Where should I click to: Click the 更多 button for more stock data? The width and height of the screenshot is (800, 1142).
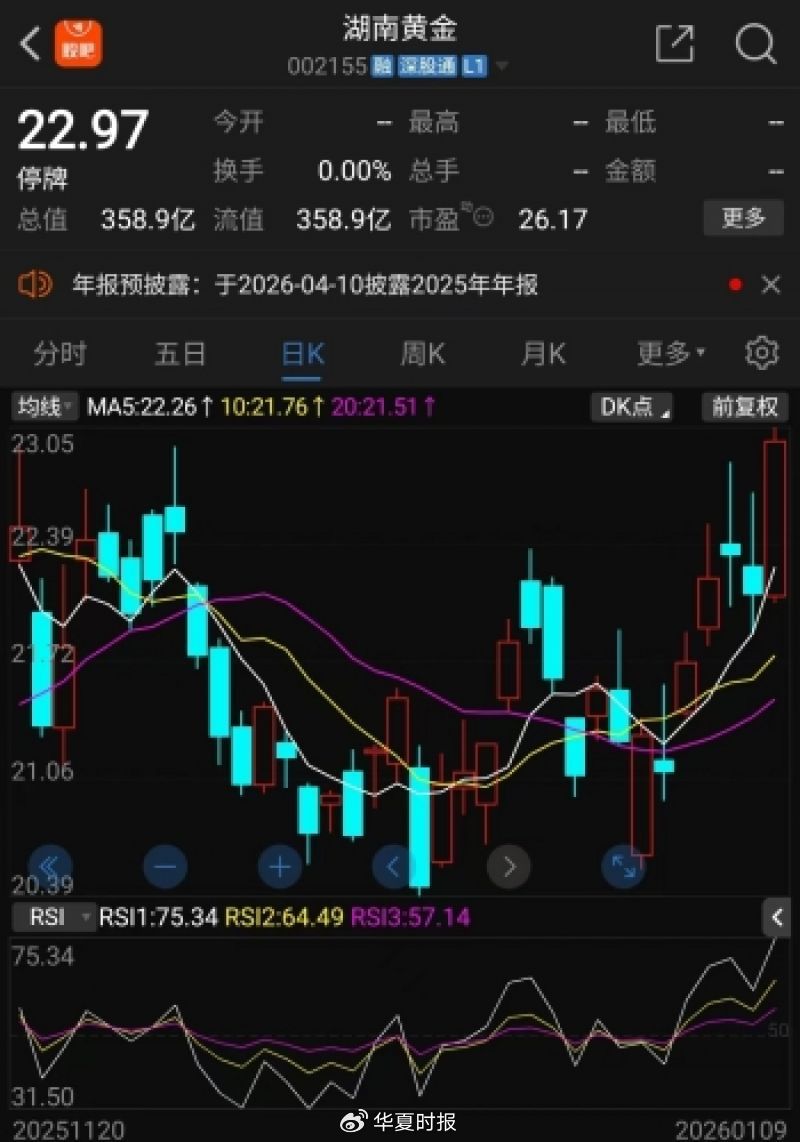[x=743, y=218]
